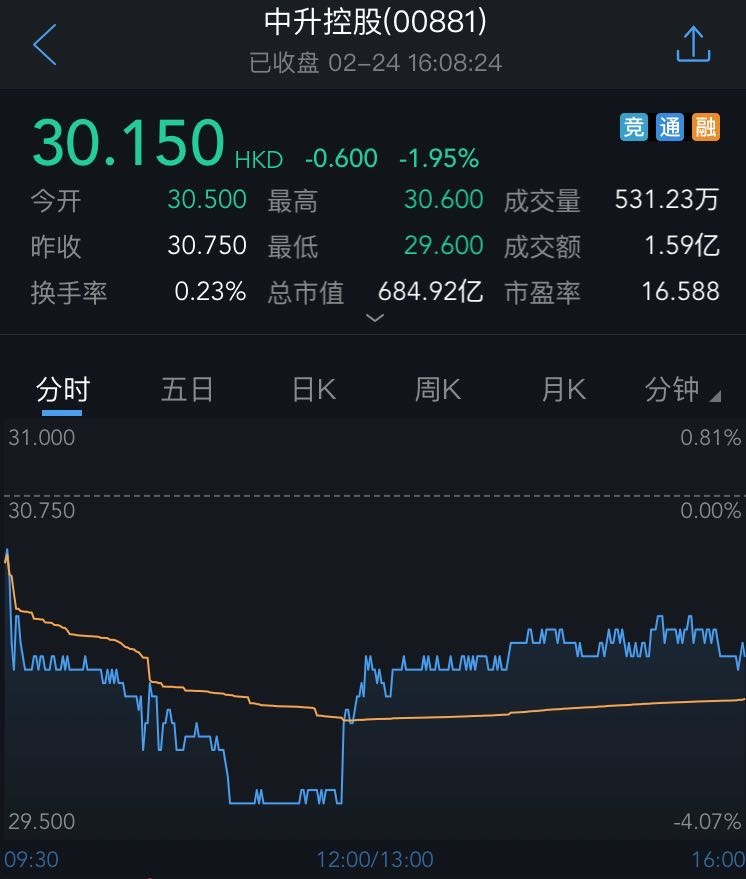Switch to the 五日 chart tab
746x879 pixels.
187,389
